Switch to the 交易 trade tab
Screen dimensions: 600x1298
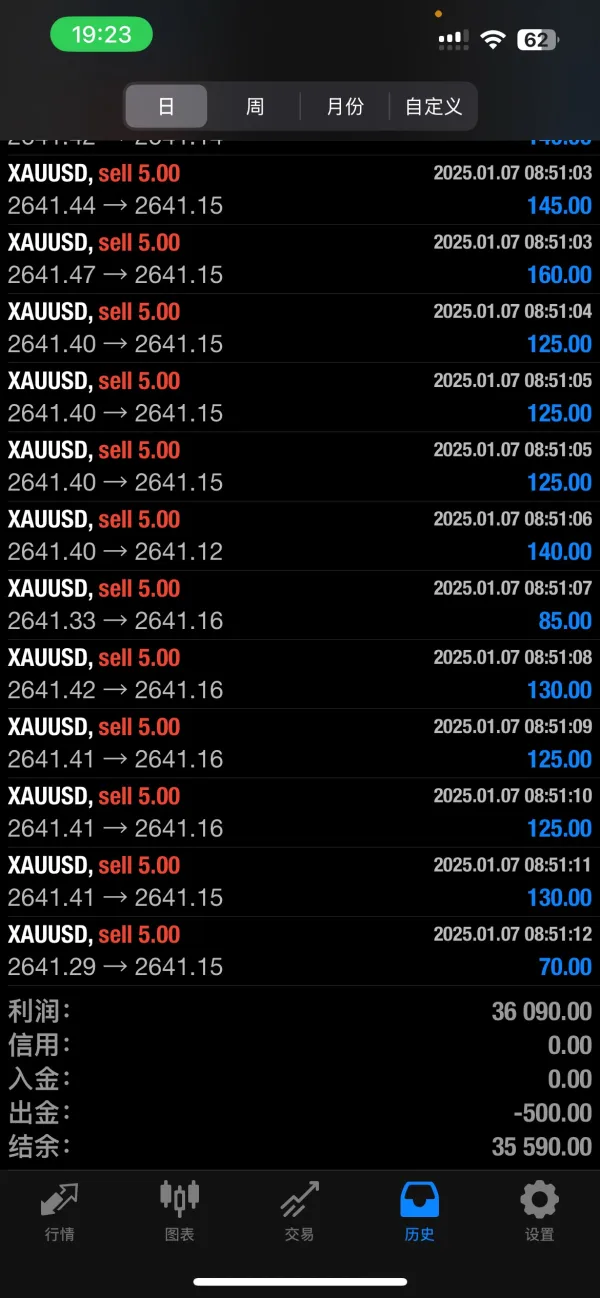pyautogui.click(x=300, y=1210)
